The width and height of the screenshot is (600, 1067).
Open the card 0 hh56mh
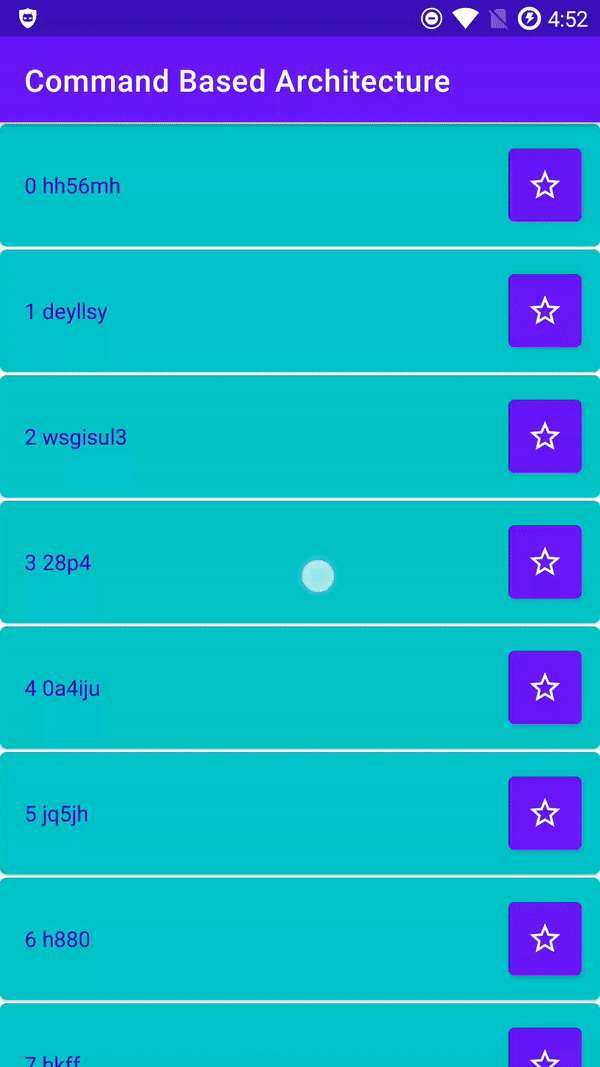300,185
